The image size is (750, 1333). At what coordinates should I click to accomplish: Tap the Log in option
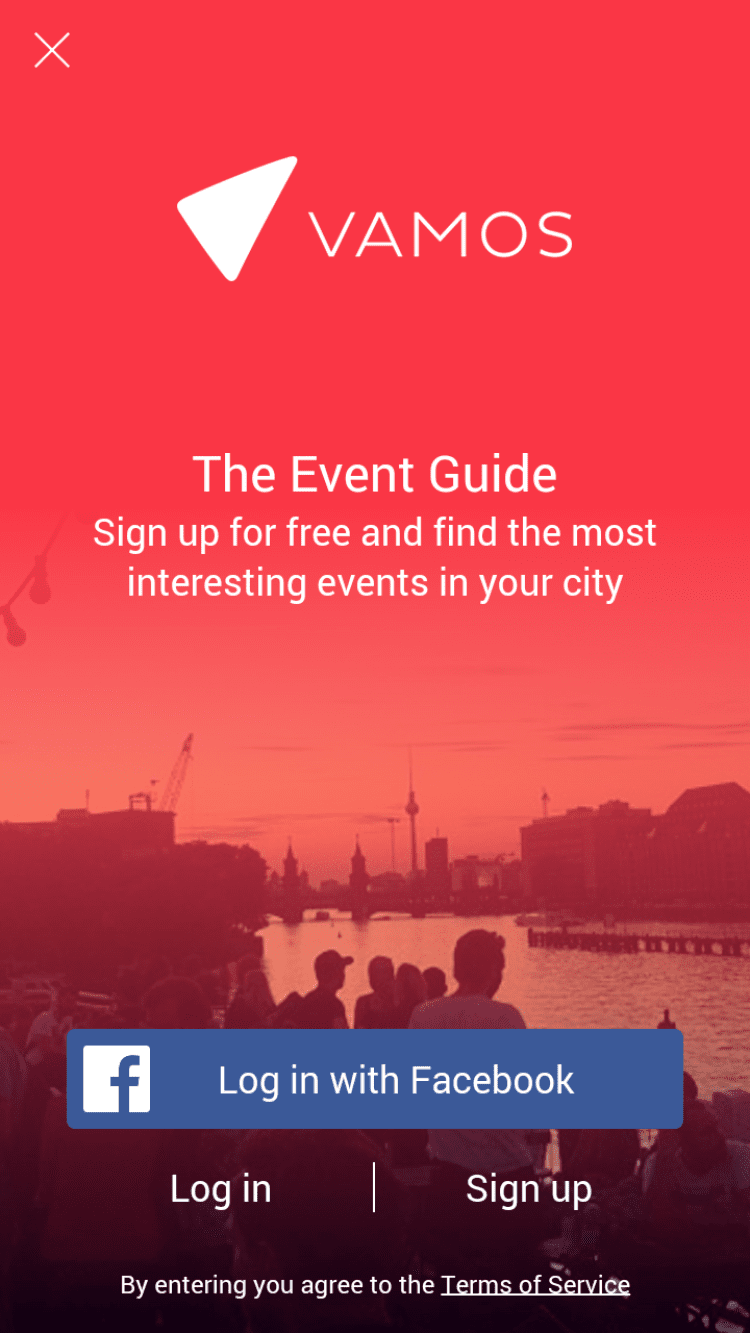(x=220, y=1189)
